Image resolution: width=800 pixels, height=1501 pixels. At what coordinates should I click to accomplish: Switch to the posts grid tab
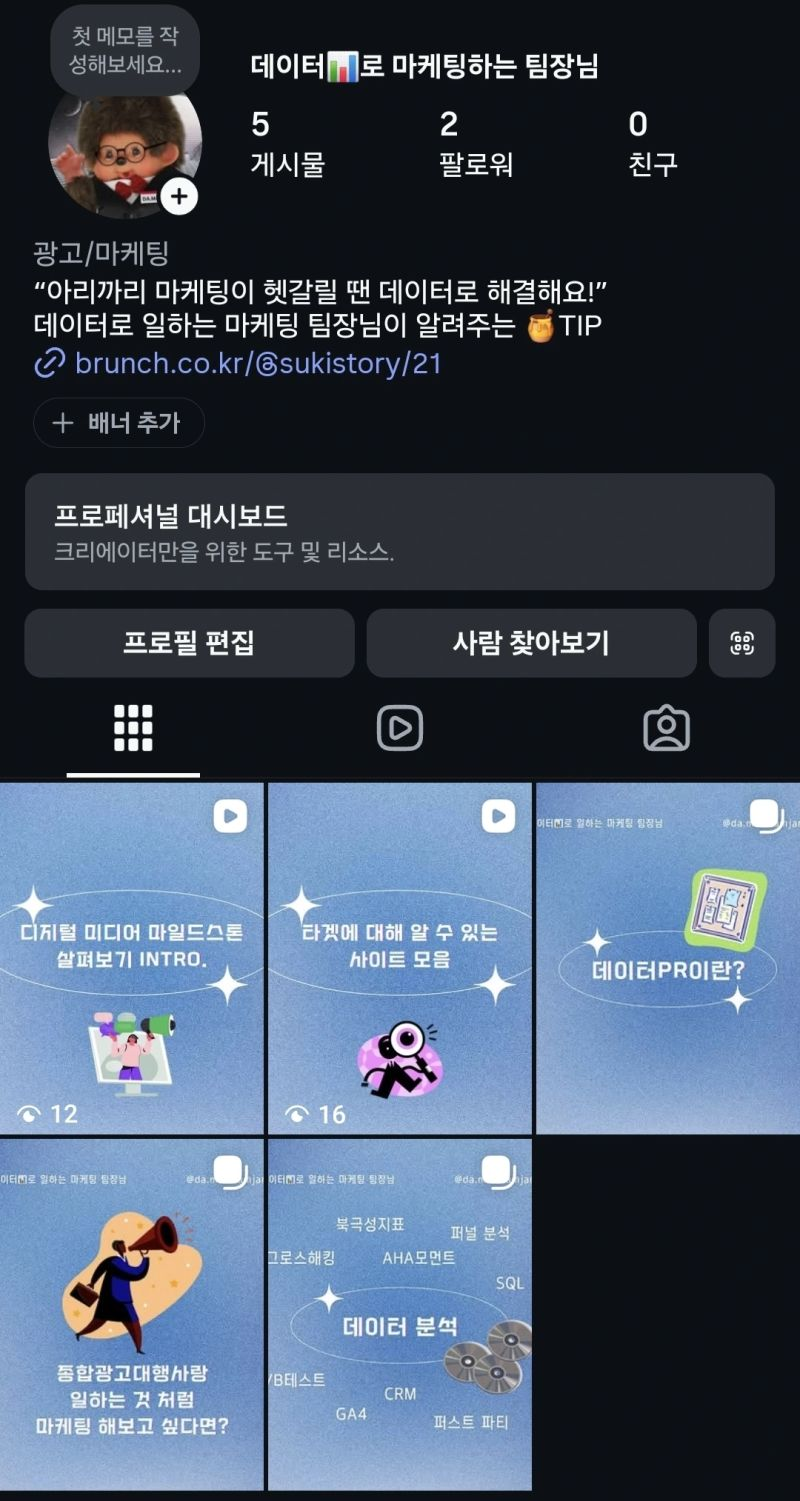(133, 728)
